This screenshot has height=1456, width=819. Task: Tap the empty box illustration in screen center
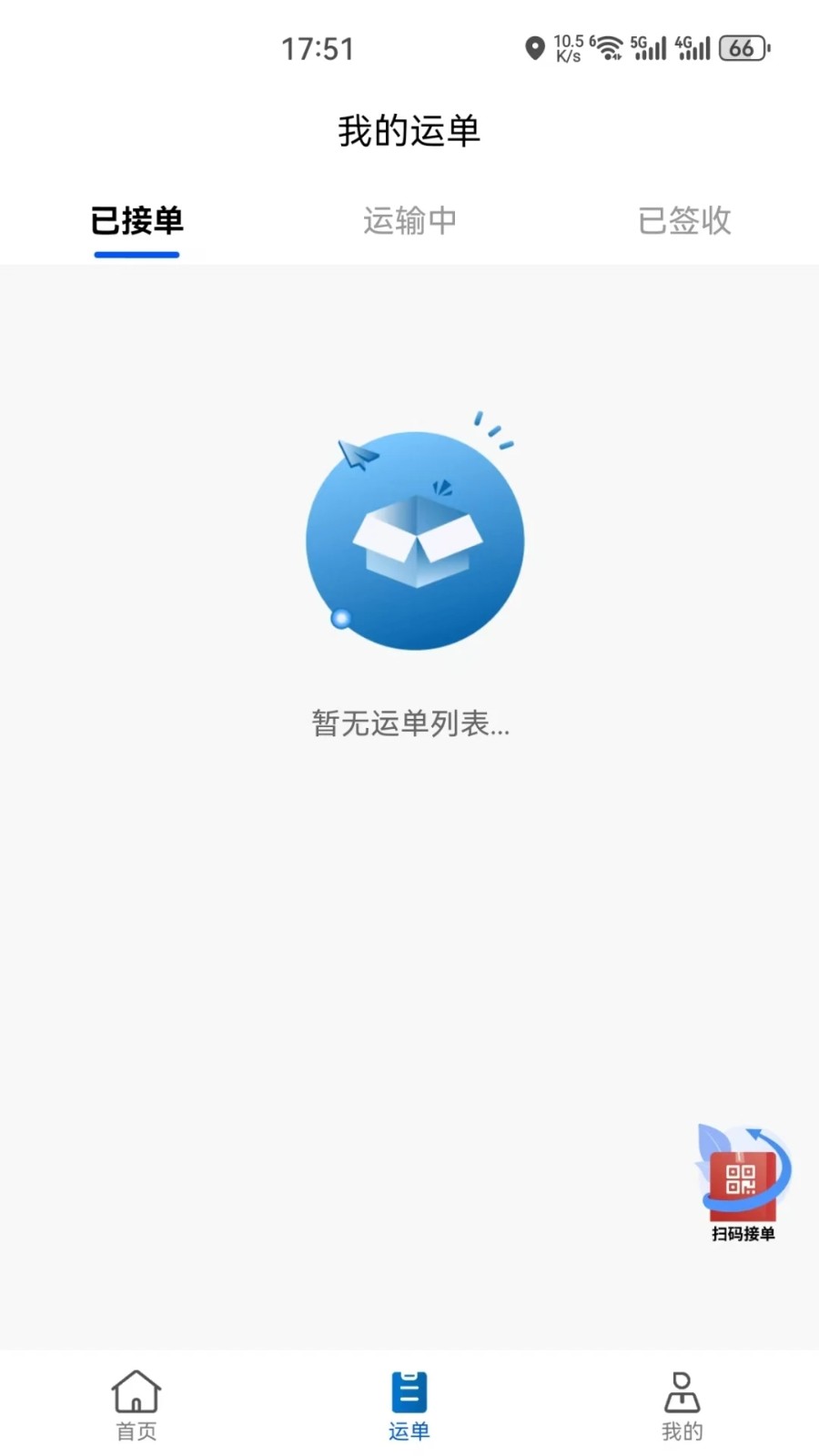414,539
